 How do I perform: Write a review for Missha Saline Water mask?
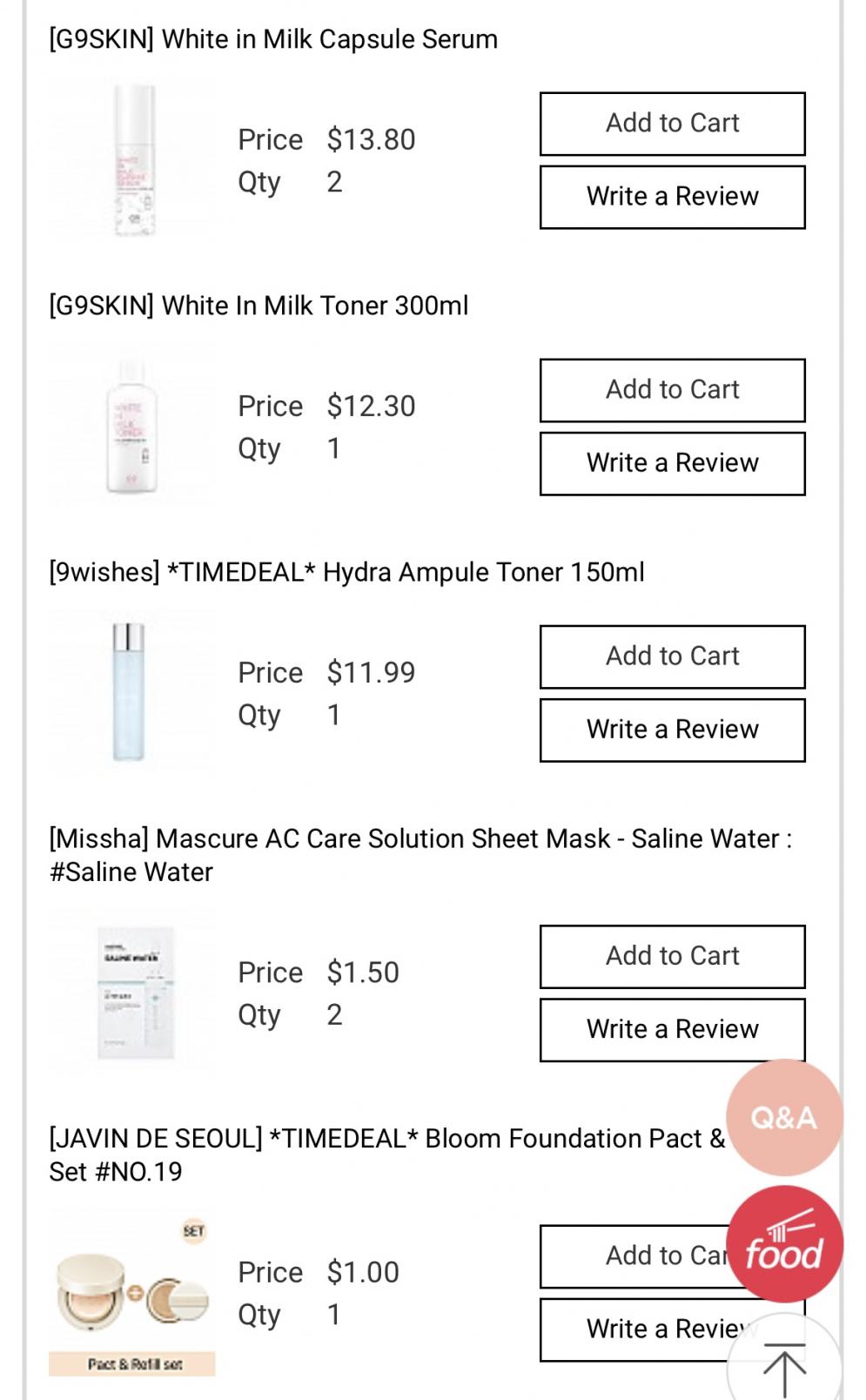[672, 1029]
